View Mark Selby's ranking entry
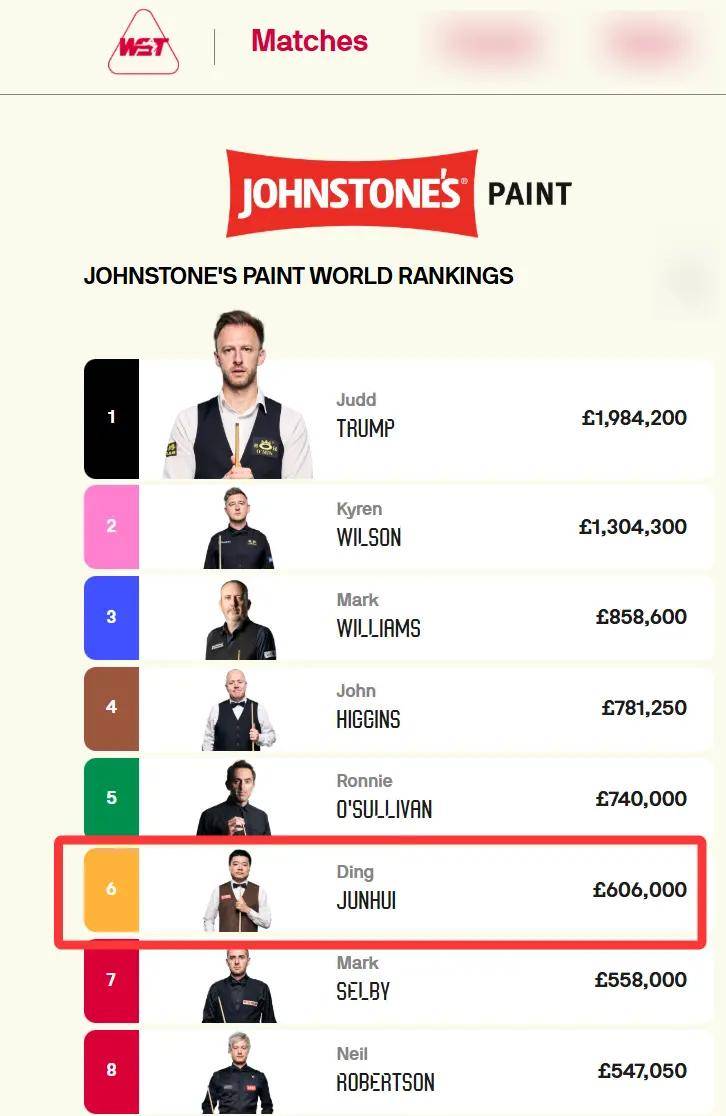Viewport: 726px width, 1116px height. tap(363, 979)
